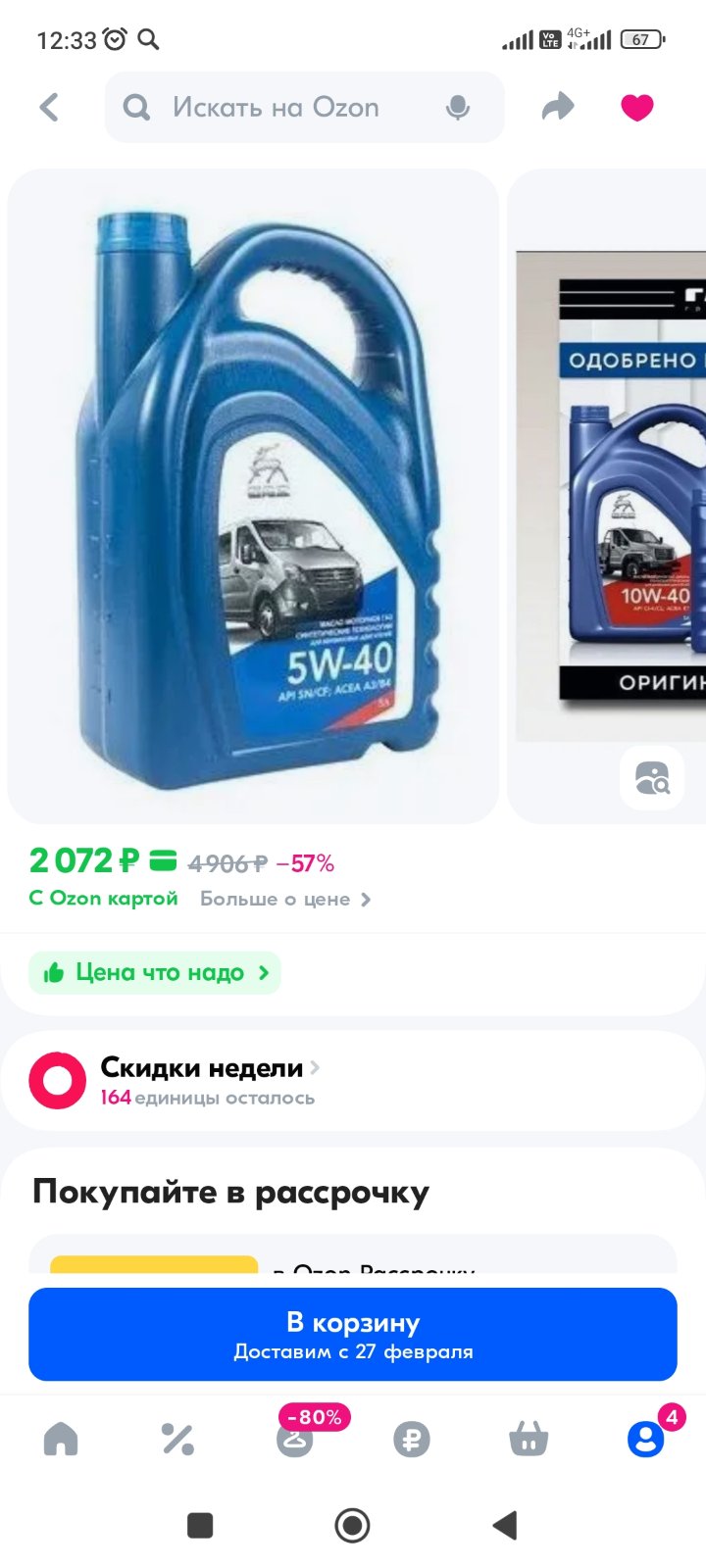Remove product from favorites via heart icon
The width and height of the screenshot is (706, 1568).
637,107
